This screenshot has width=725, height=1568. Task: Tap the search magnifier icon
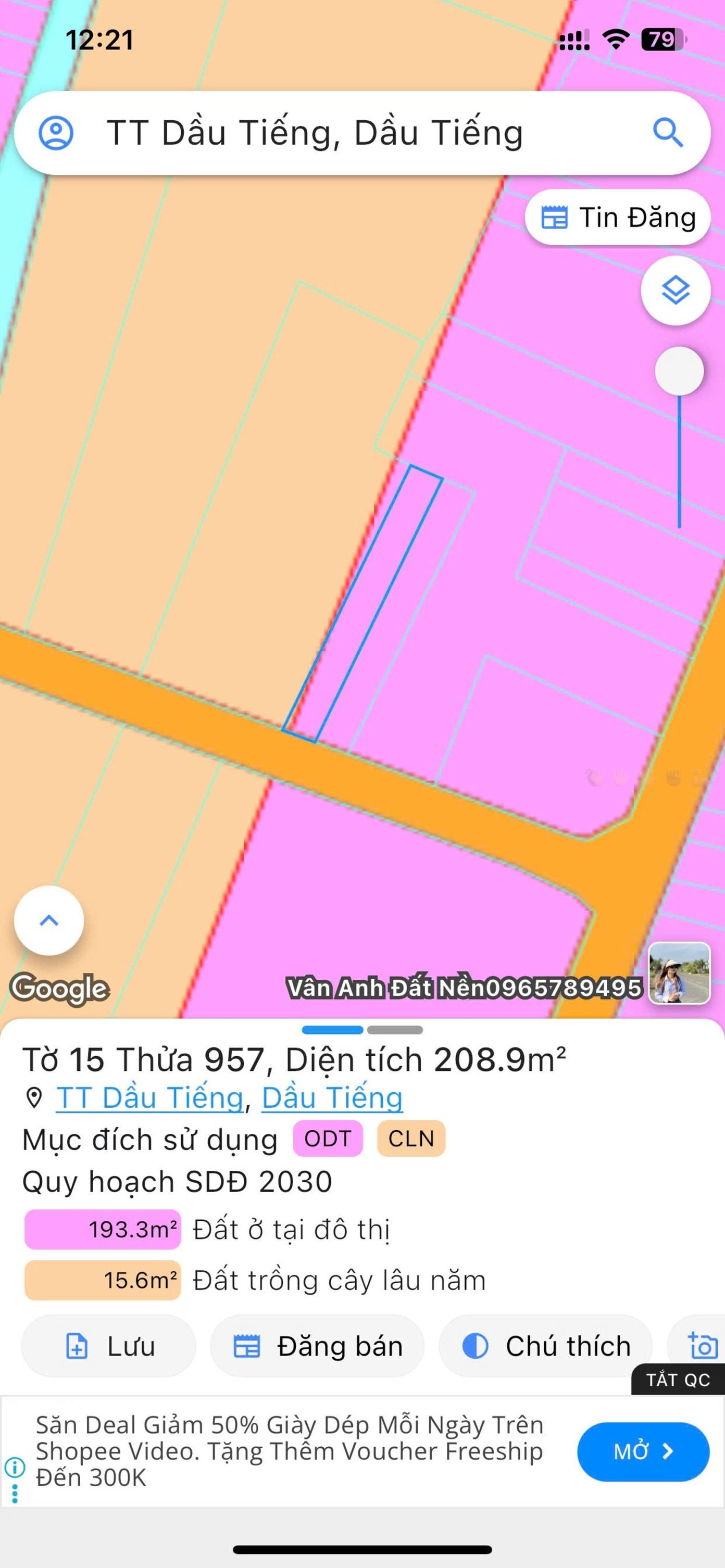pos(668,133)
